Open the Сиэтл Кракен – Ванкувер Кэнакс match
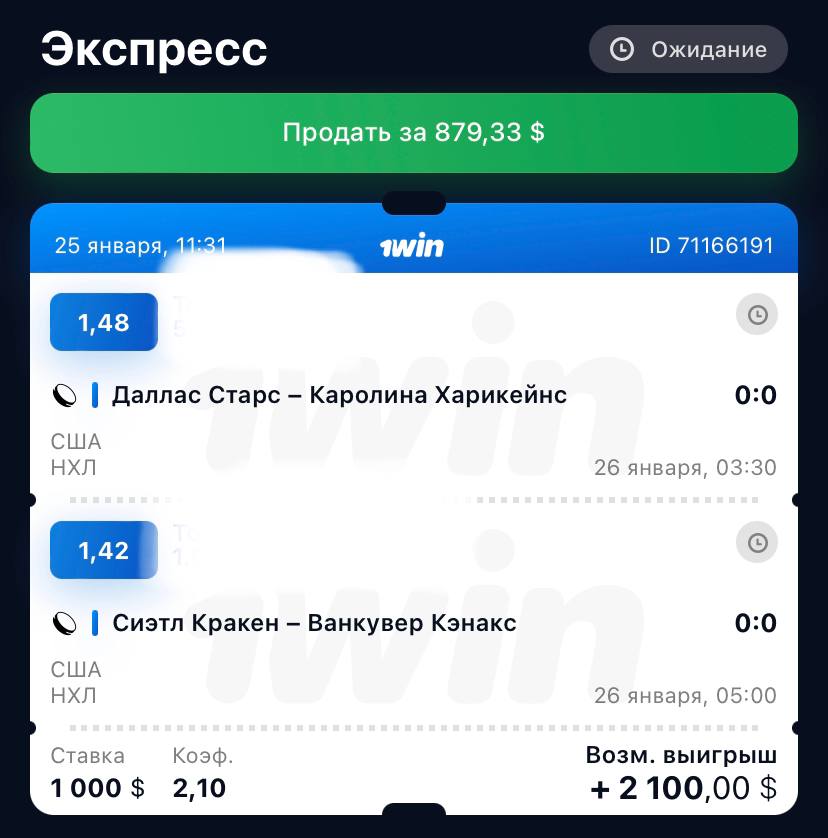The width and height of the screenshot is (828, 838). click(314, 623)
